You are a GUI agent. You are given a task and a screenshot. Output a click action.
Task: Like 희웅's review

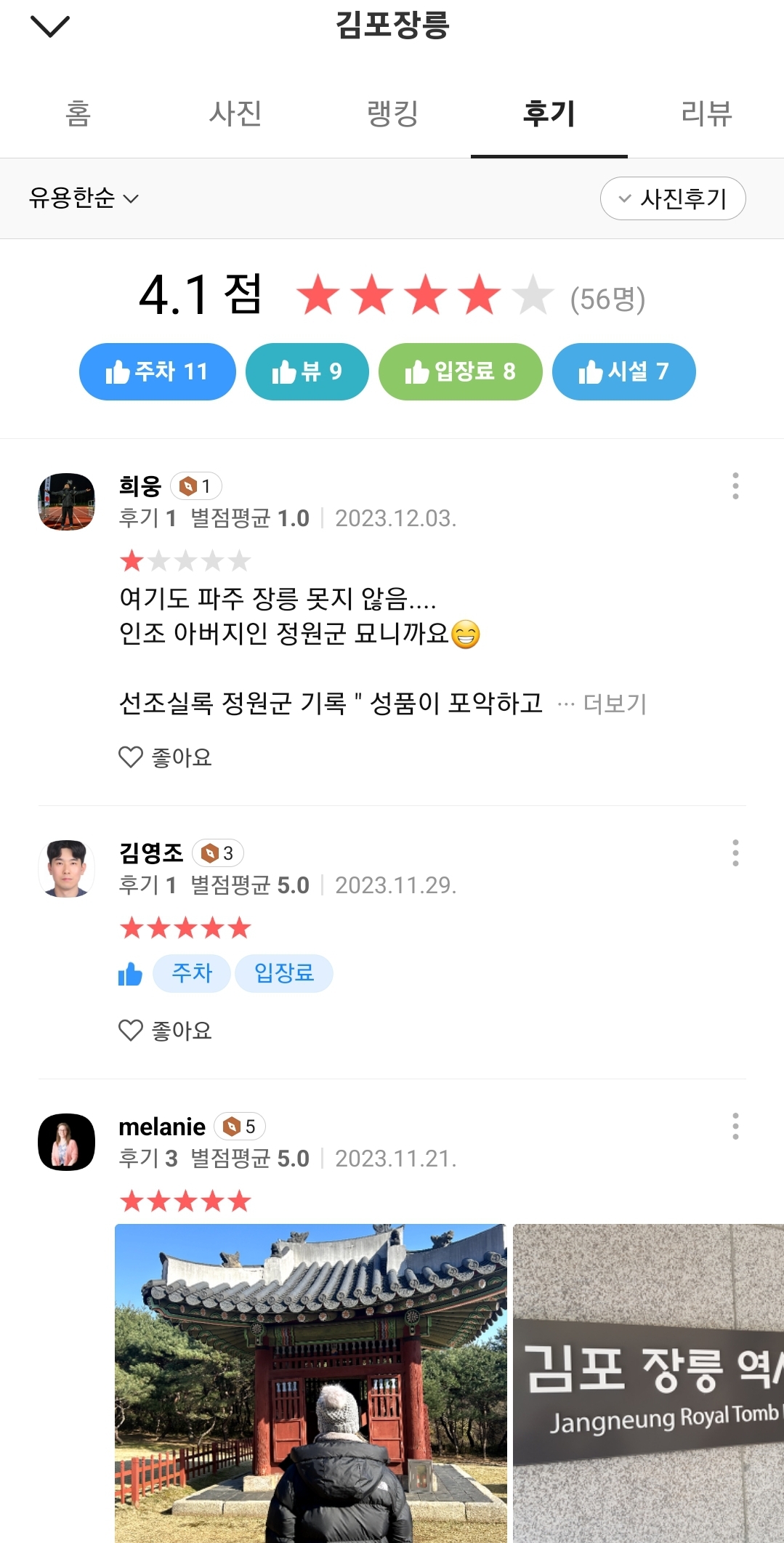point(165,757)
